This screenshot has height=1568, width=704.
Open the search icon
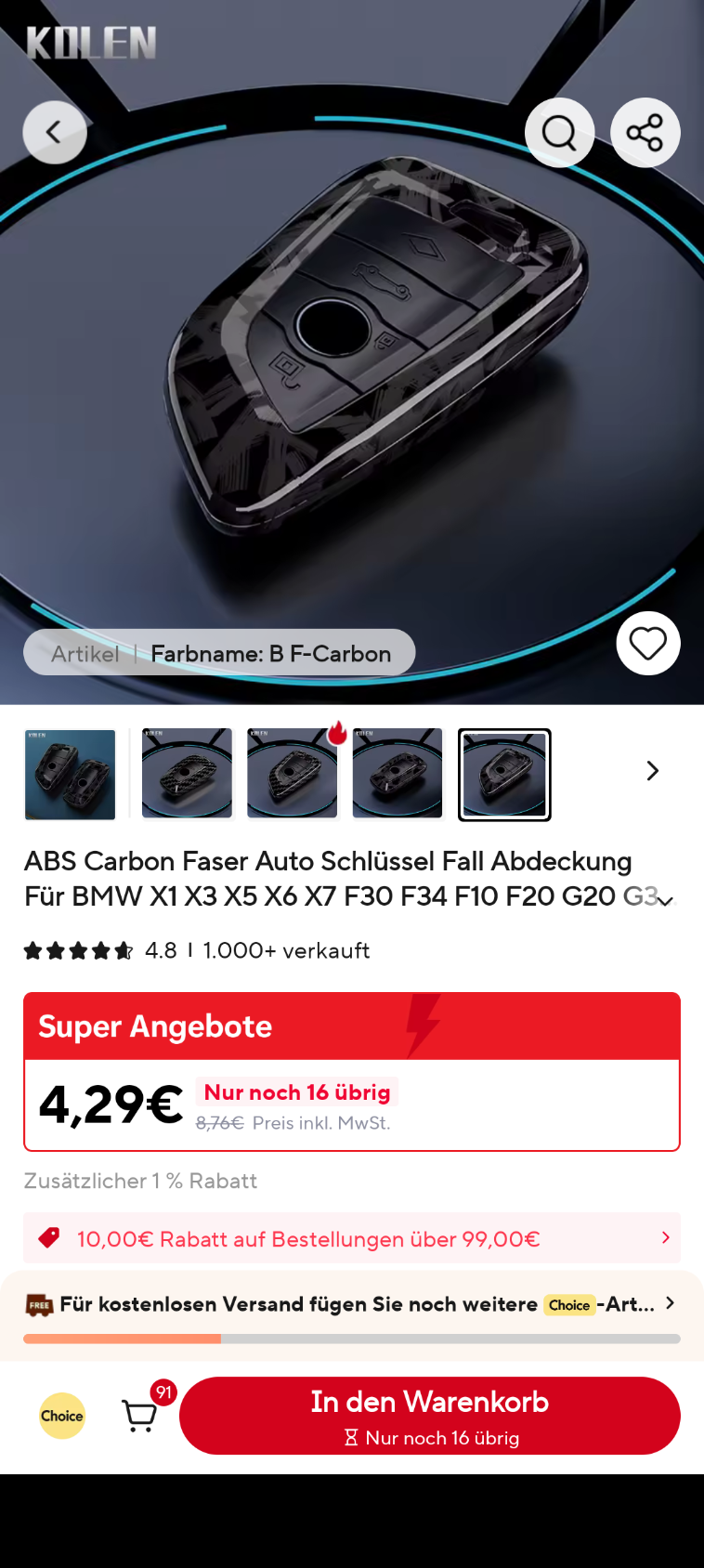pos(559,133)
